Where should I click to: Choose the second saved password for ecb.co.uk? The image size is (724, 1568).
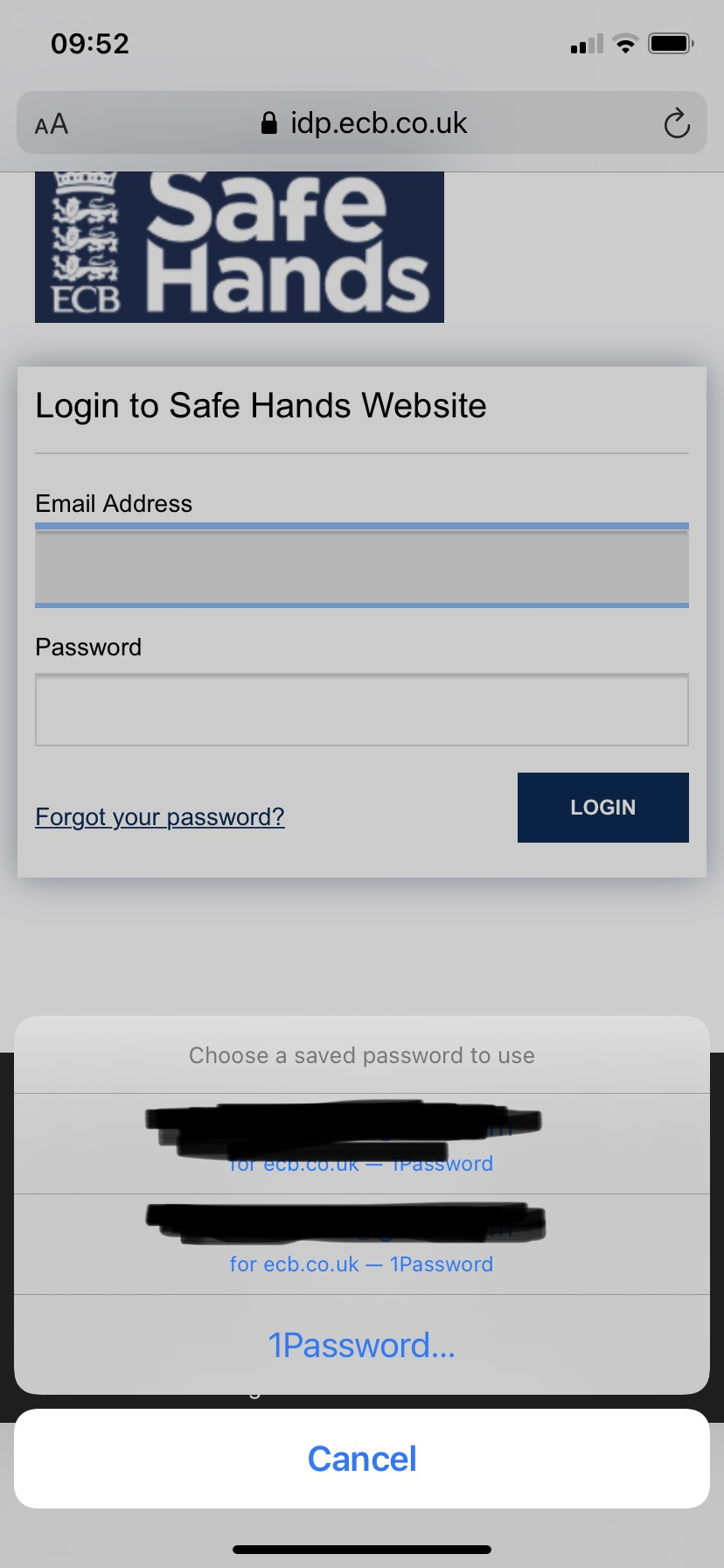coord(362,1244)
